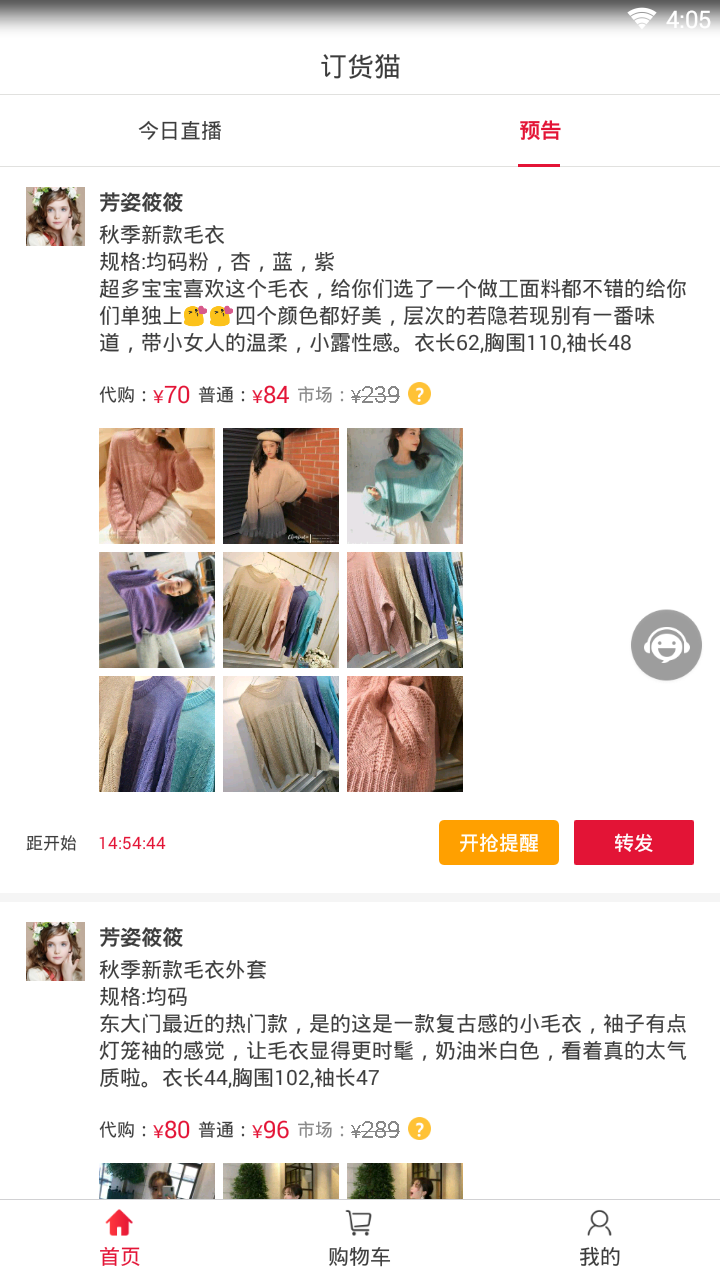720x1280 pixels.
Task: Select the 预告 tab
Action: click(x=539, y=131)
